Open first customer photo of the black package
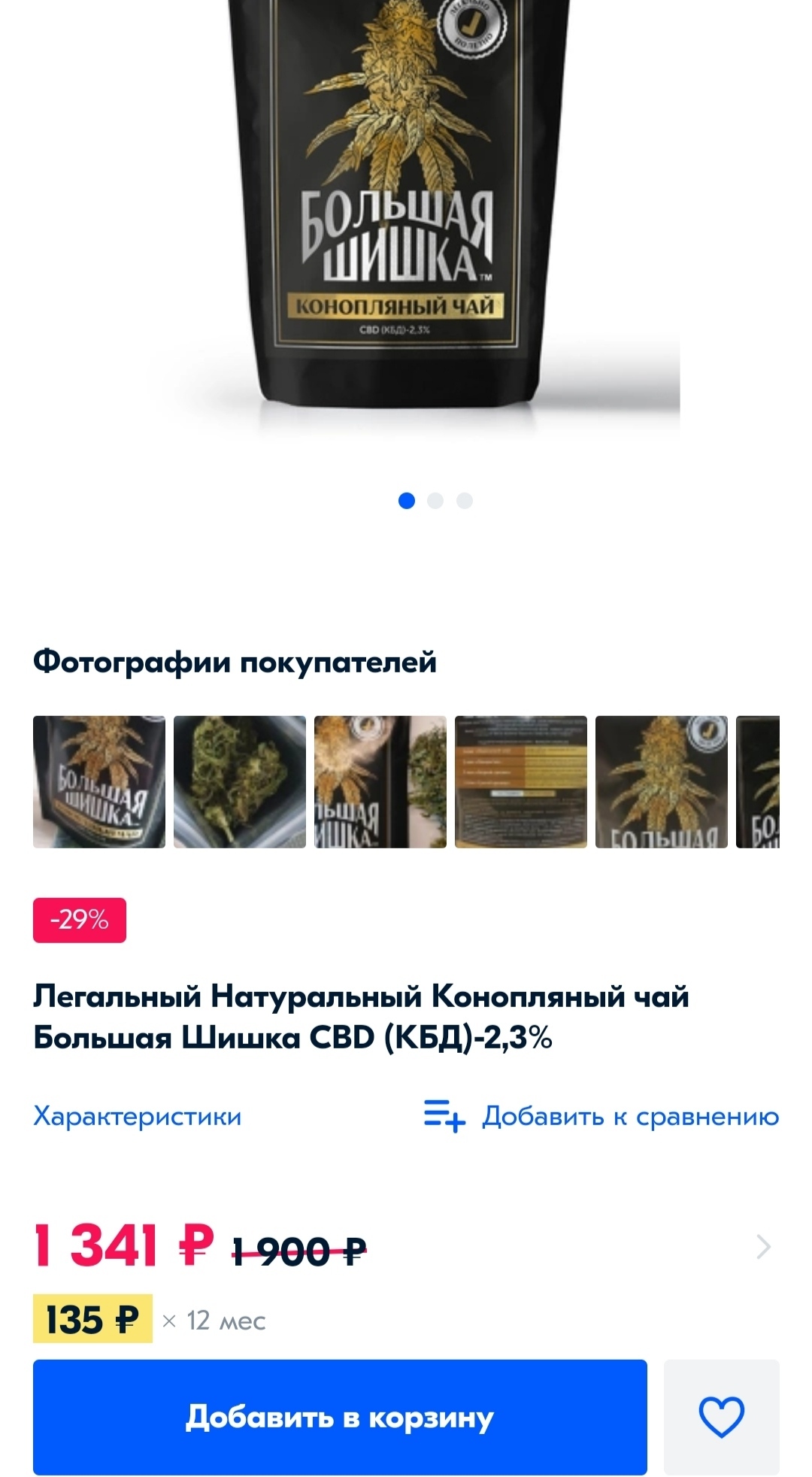This screenshot has width=812, height=1477. click(99, 782)
